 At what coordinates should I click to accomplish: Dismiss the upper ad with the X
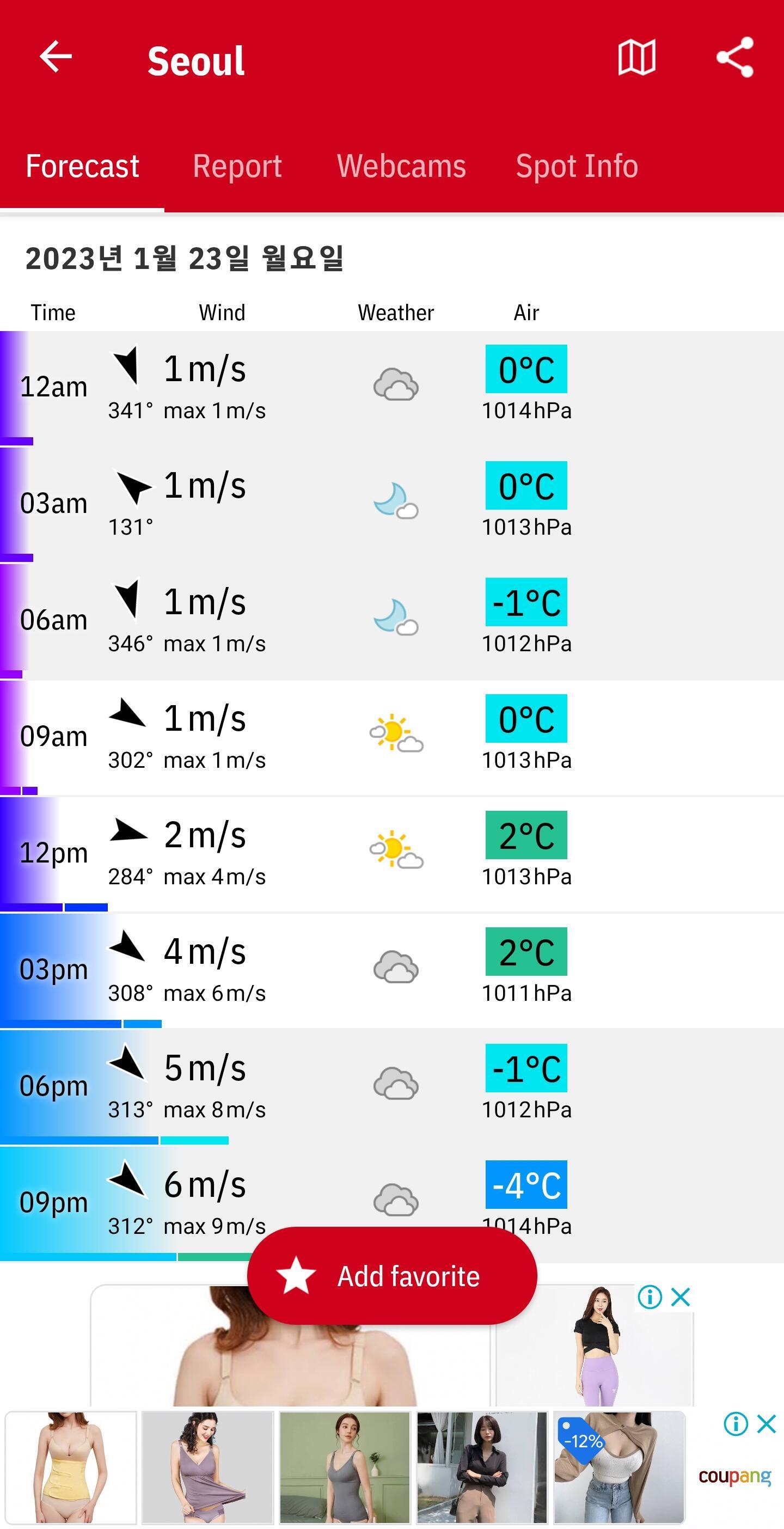[681, 1297]
